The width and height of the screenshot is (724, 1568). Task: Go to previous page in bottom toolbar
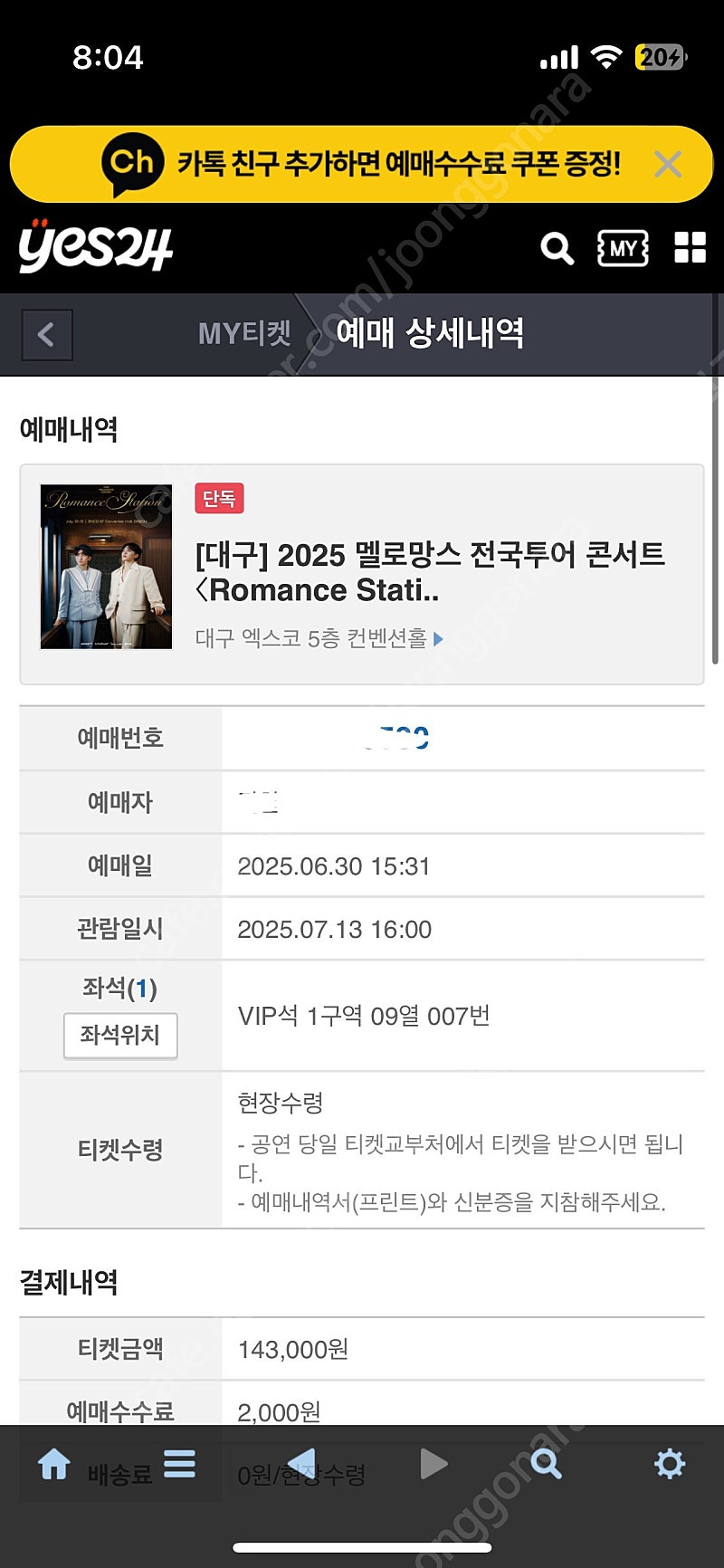point(301,1463)
